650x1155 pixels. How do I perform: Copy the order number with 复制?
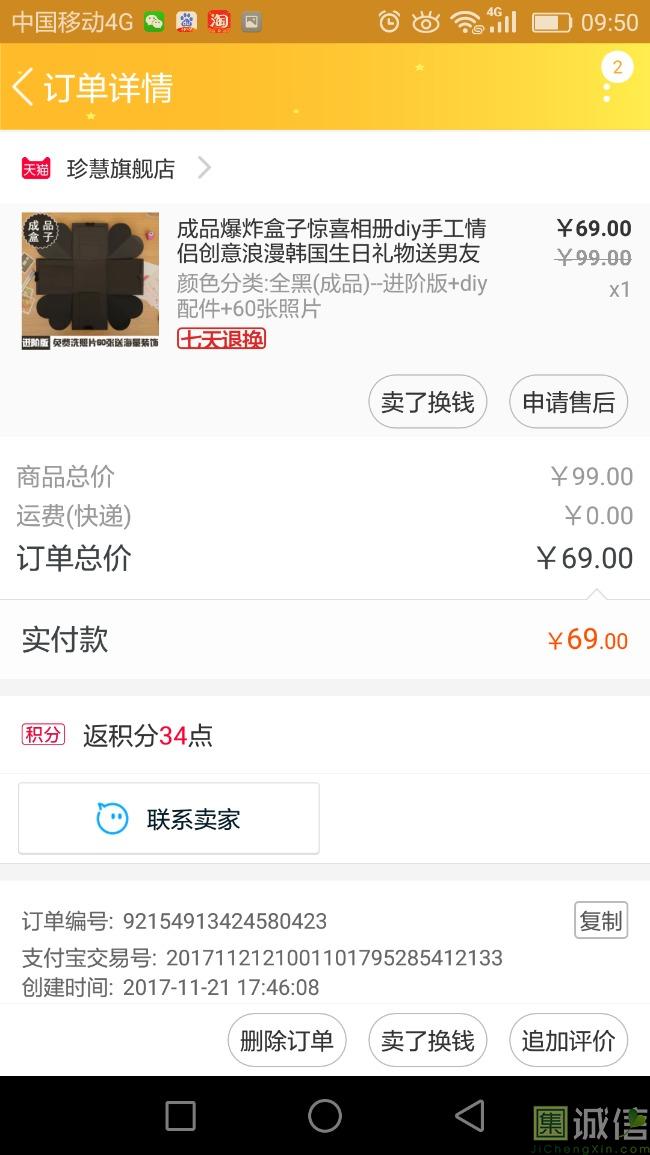(x=601, y=921)
